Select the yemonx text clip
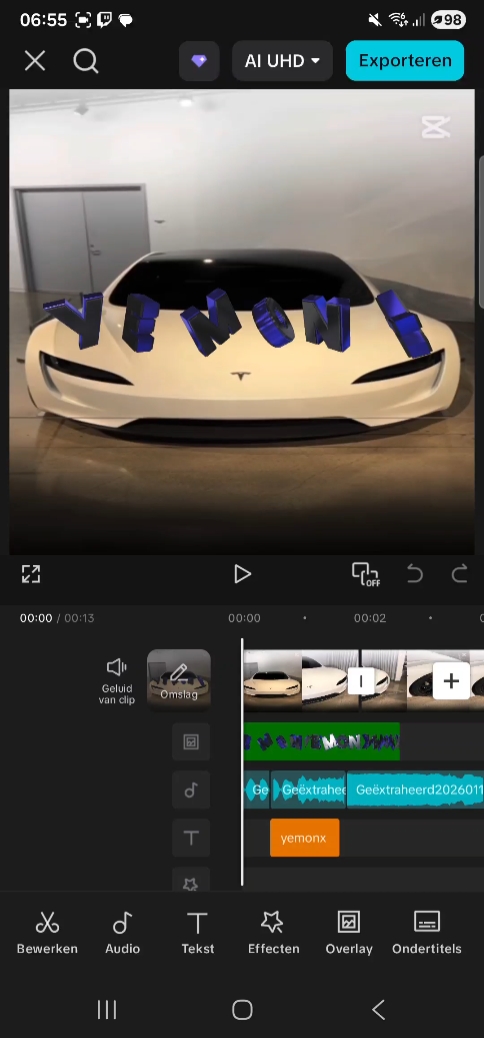Screen dimensions: 484x1038 [x=305, y=838]
